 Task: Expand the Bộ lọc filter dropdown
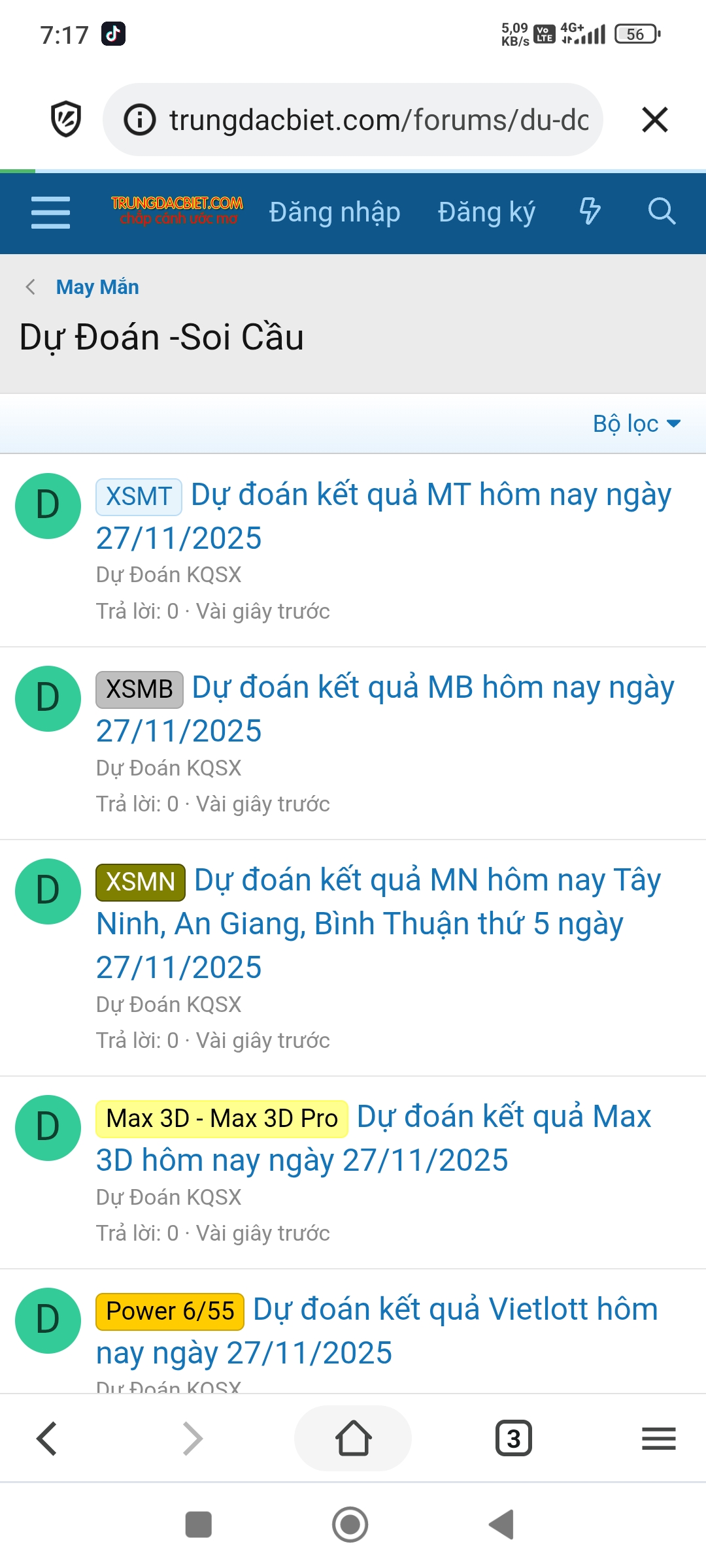pyautogui.click(x=636, y=423)
